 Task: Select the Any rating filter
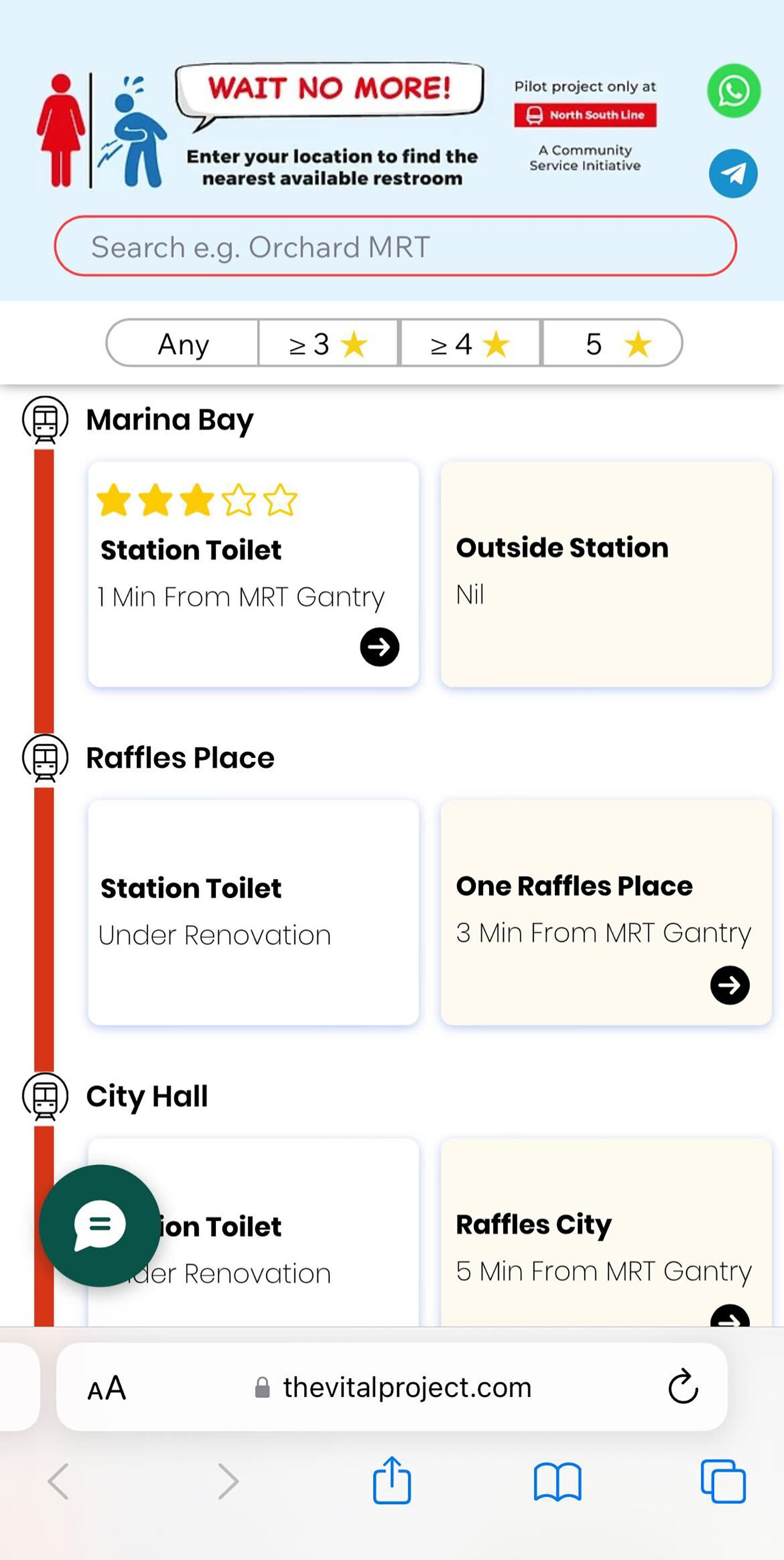coord(181,344)
